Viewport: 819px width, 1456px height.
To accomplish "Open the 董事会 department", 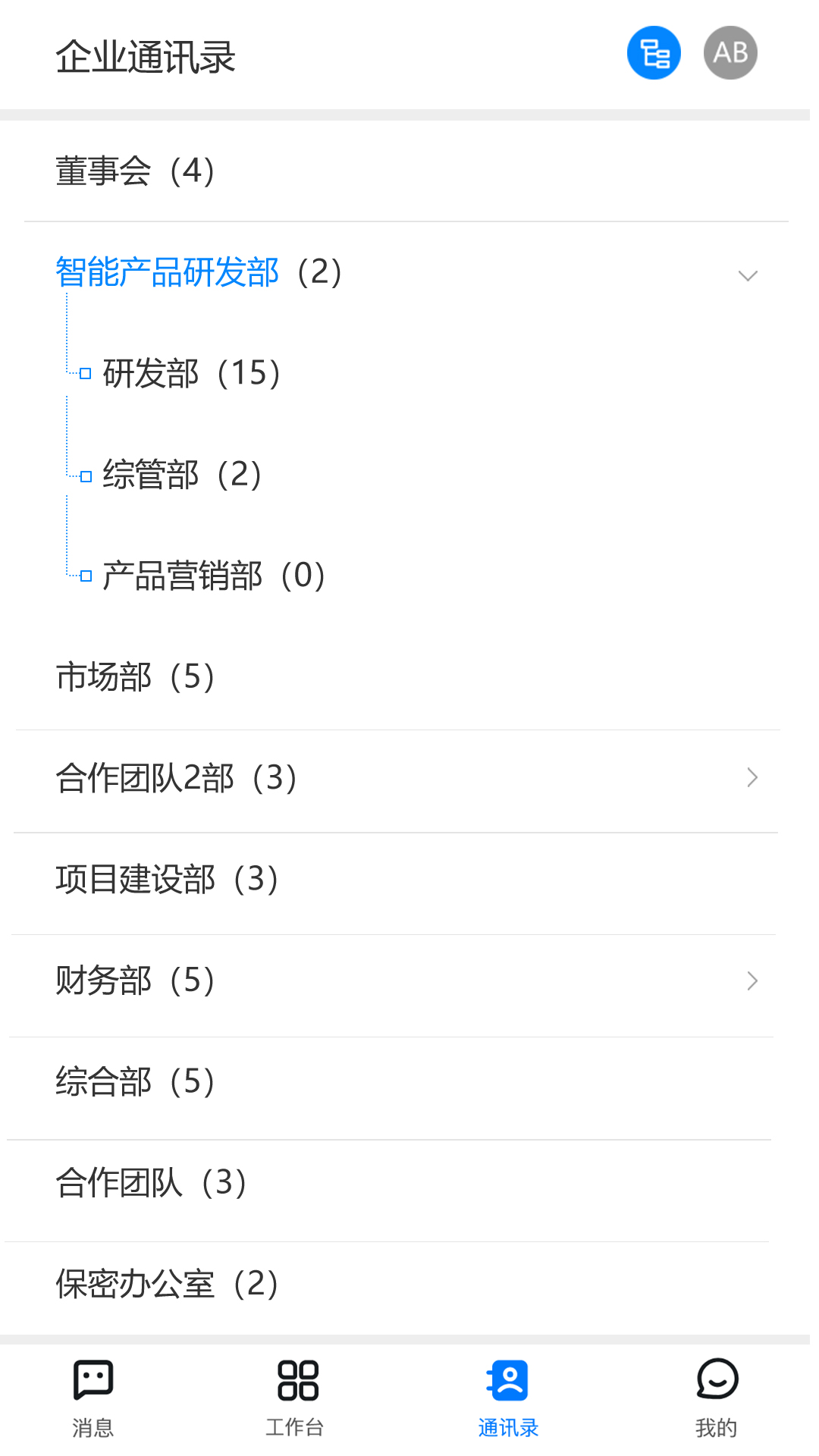I will [x=409, y=171].
